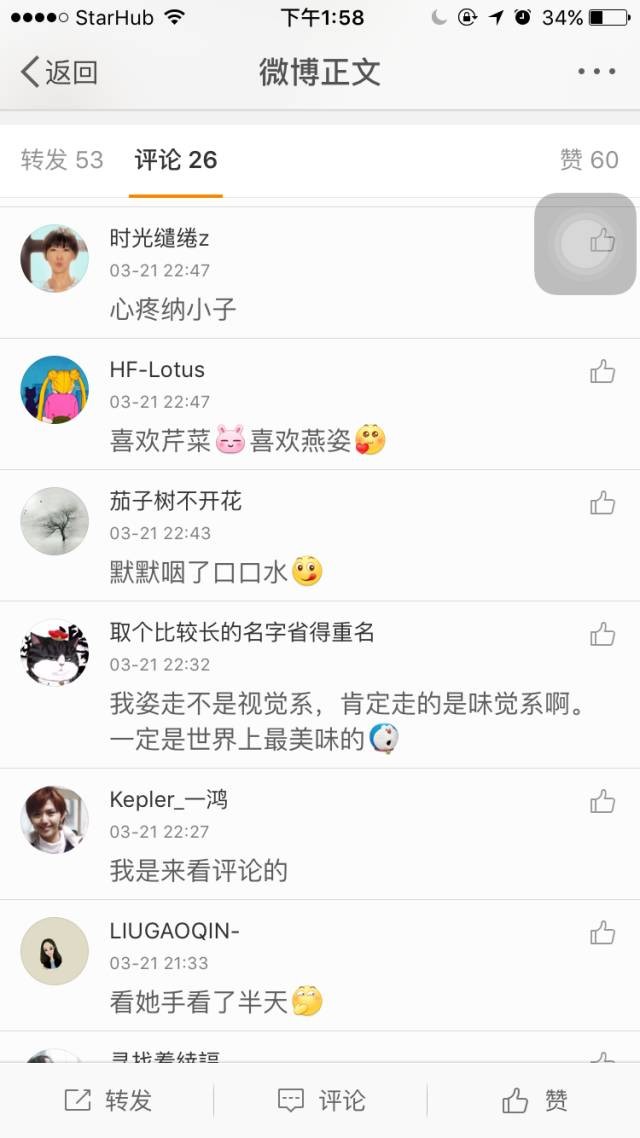Like the comment by HF-Lotus
The width and height of the screenshot is (640, 1138).
(x=602, y=372)
